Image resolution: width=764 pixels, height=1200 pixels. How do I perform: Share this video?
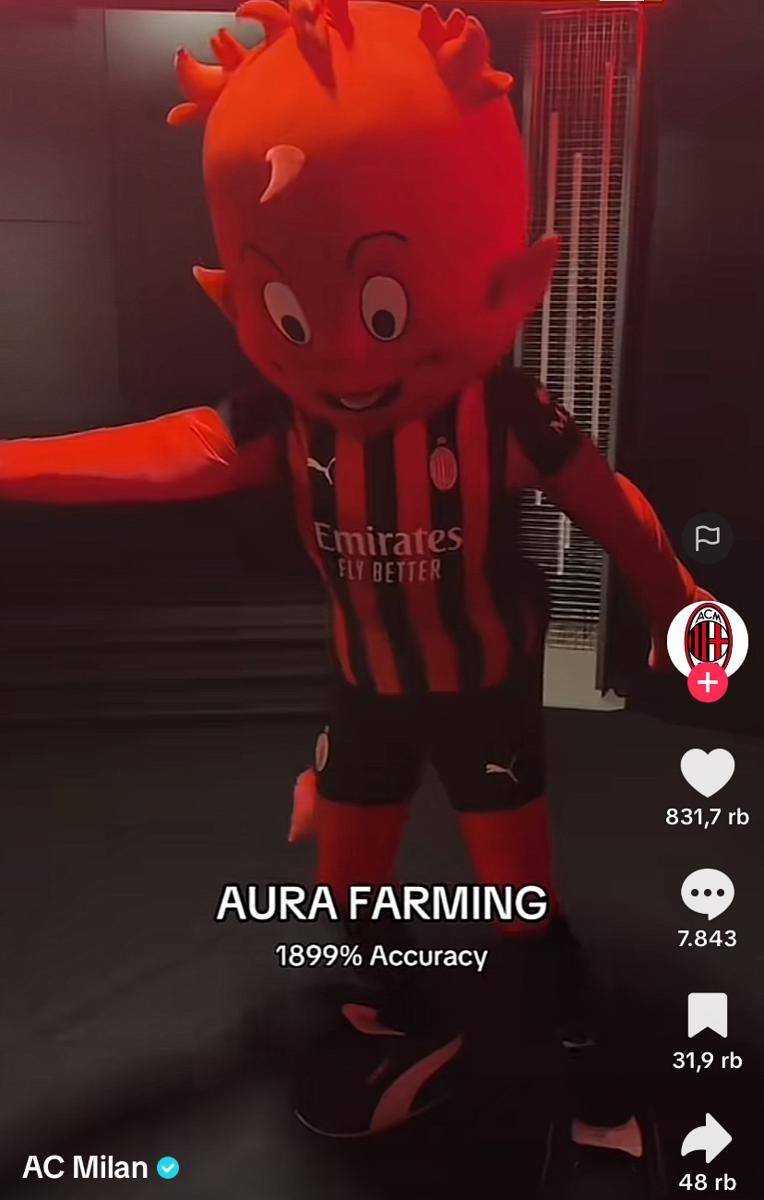pos(707,1138)
